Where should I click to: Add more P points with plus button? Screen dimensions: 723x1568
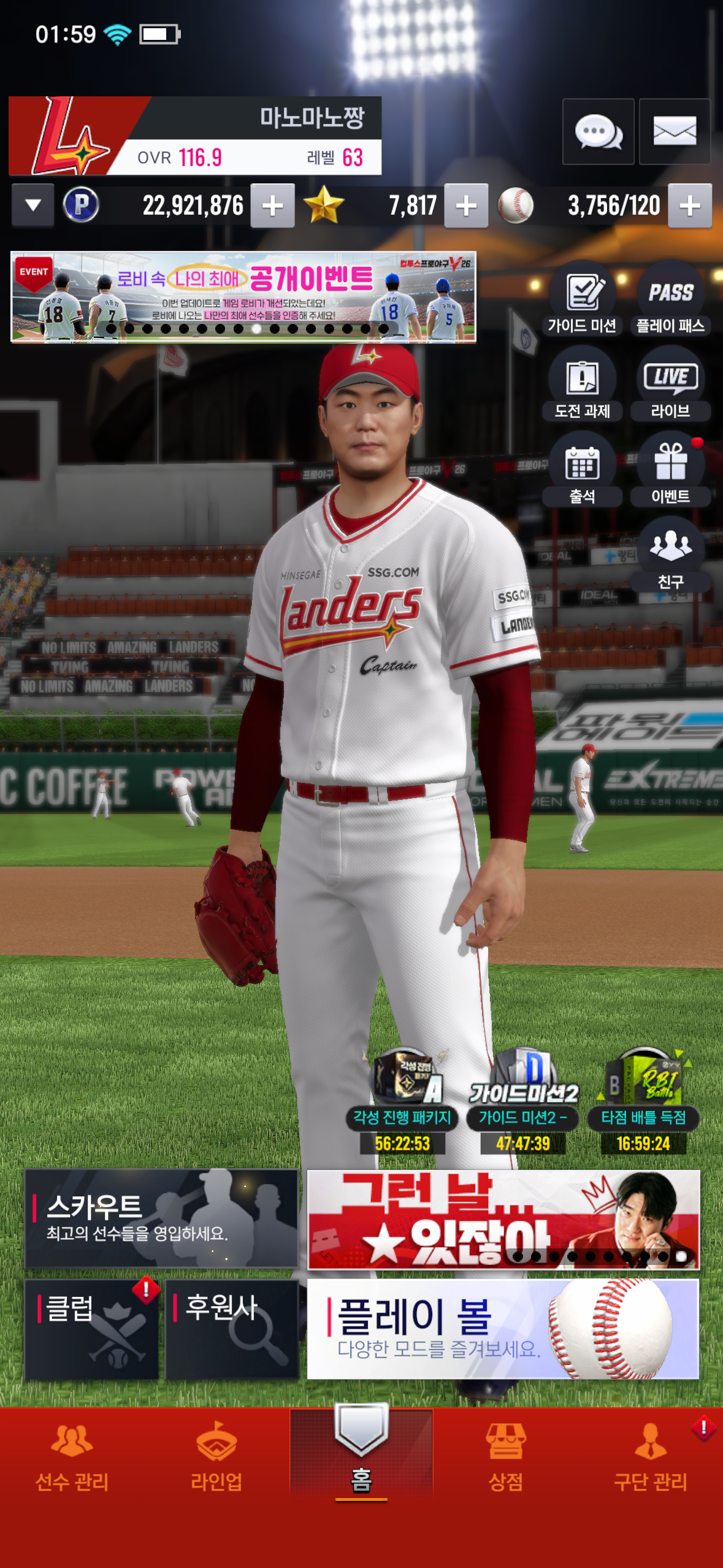point(273,206)
